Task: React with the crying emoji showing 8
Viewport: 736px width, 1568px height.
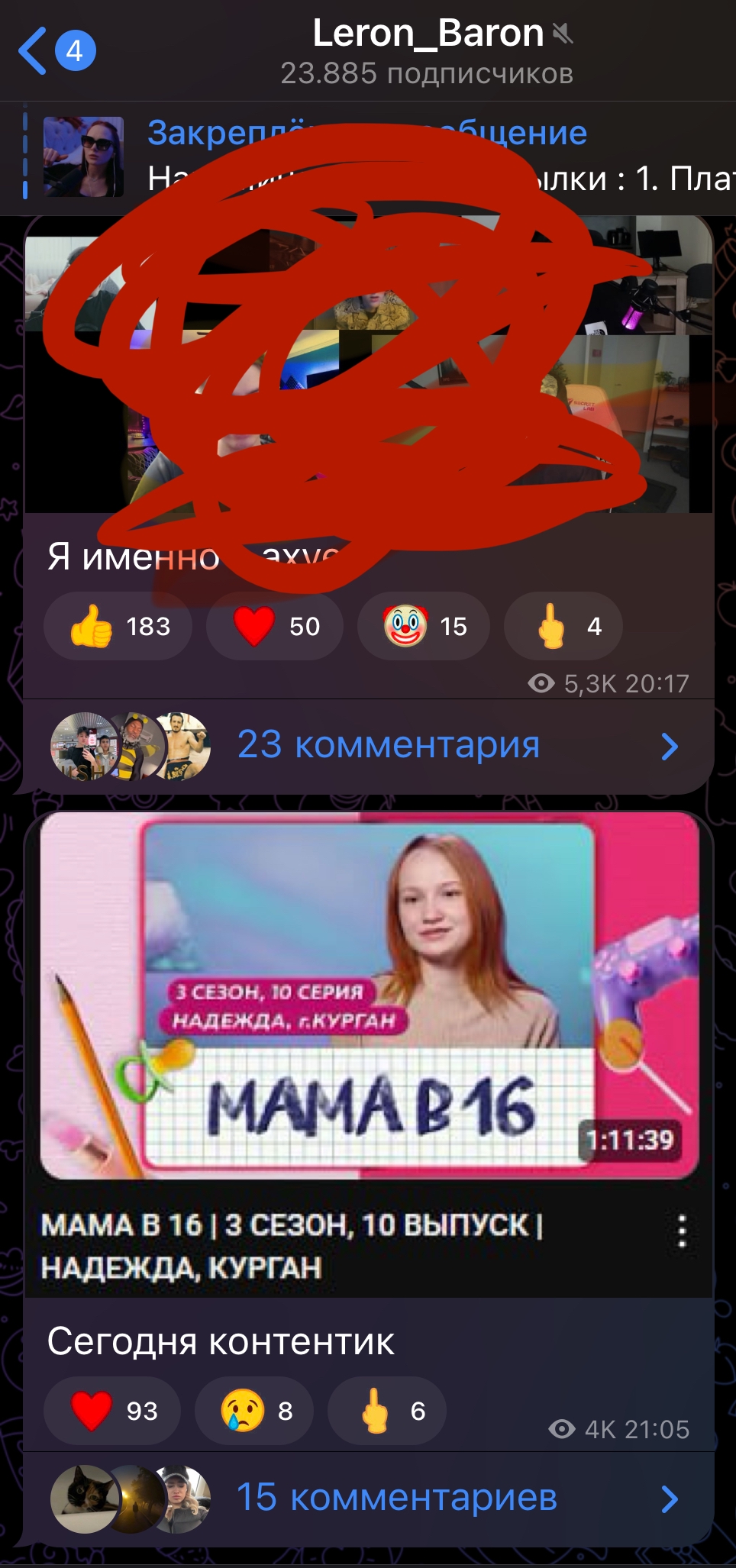Action: click(254, 1411)
